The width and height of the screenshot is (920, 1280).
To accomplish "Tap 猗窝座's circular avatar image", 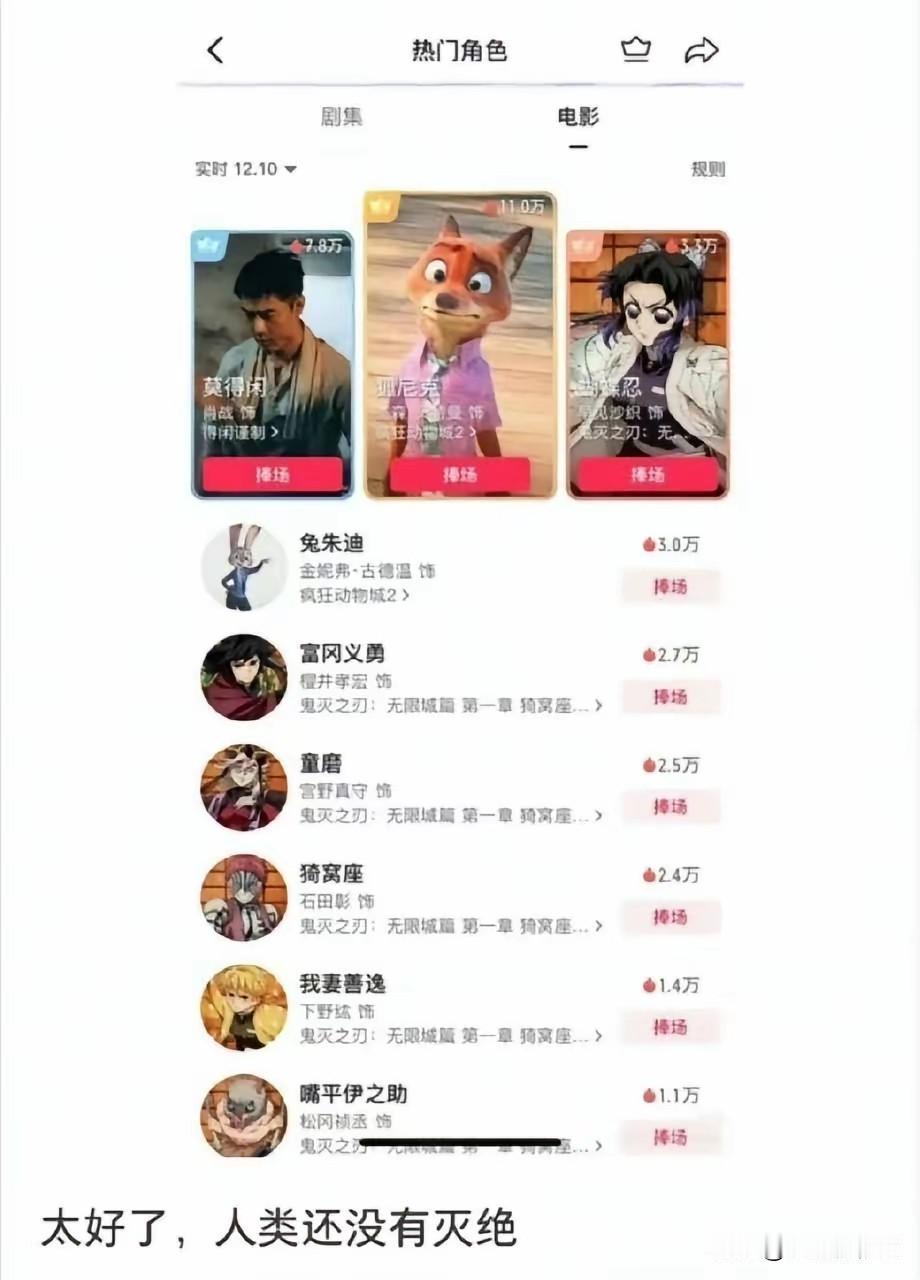I will pyautogui.click(x=243, y=898).
